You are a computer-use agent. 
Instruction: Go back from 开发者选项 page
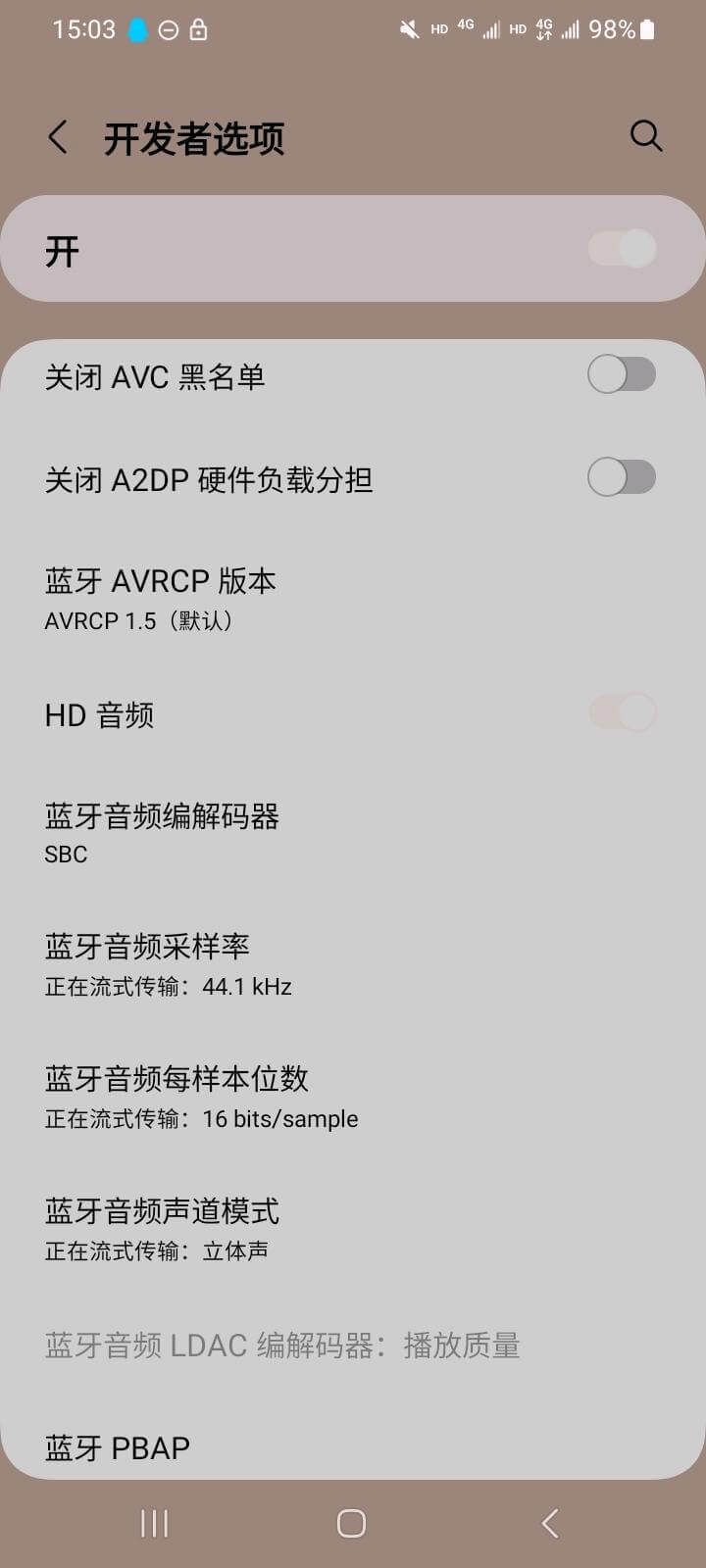click(x=58, y=137)
